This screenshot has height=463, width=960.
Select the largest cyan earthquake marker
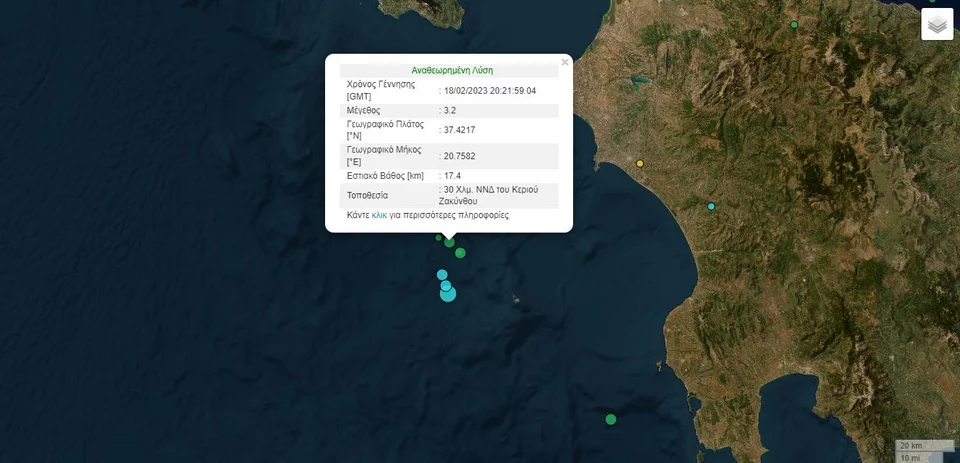tap(448, 293)
